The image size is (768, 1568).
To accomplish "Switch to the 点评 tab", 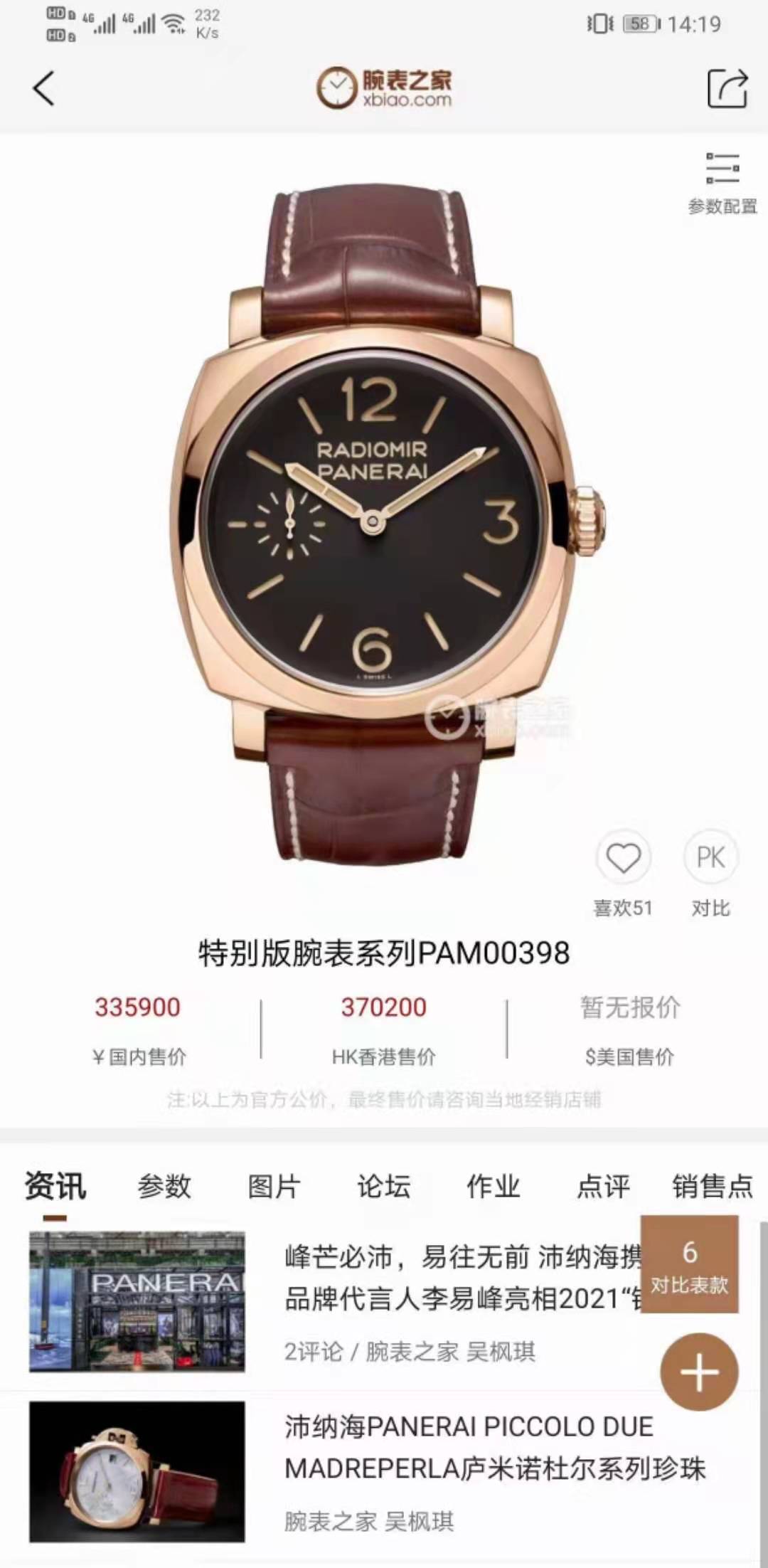I will pyautogui.click(x=602, y=1186).
